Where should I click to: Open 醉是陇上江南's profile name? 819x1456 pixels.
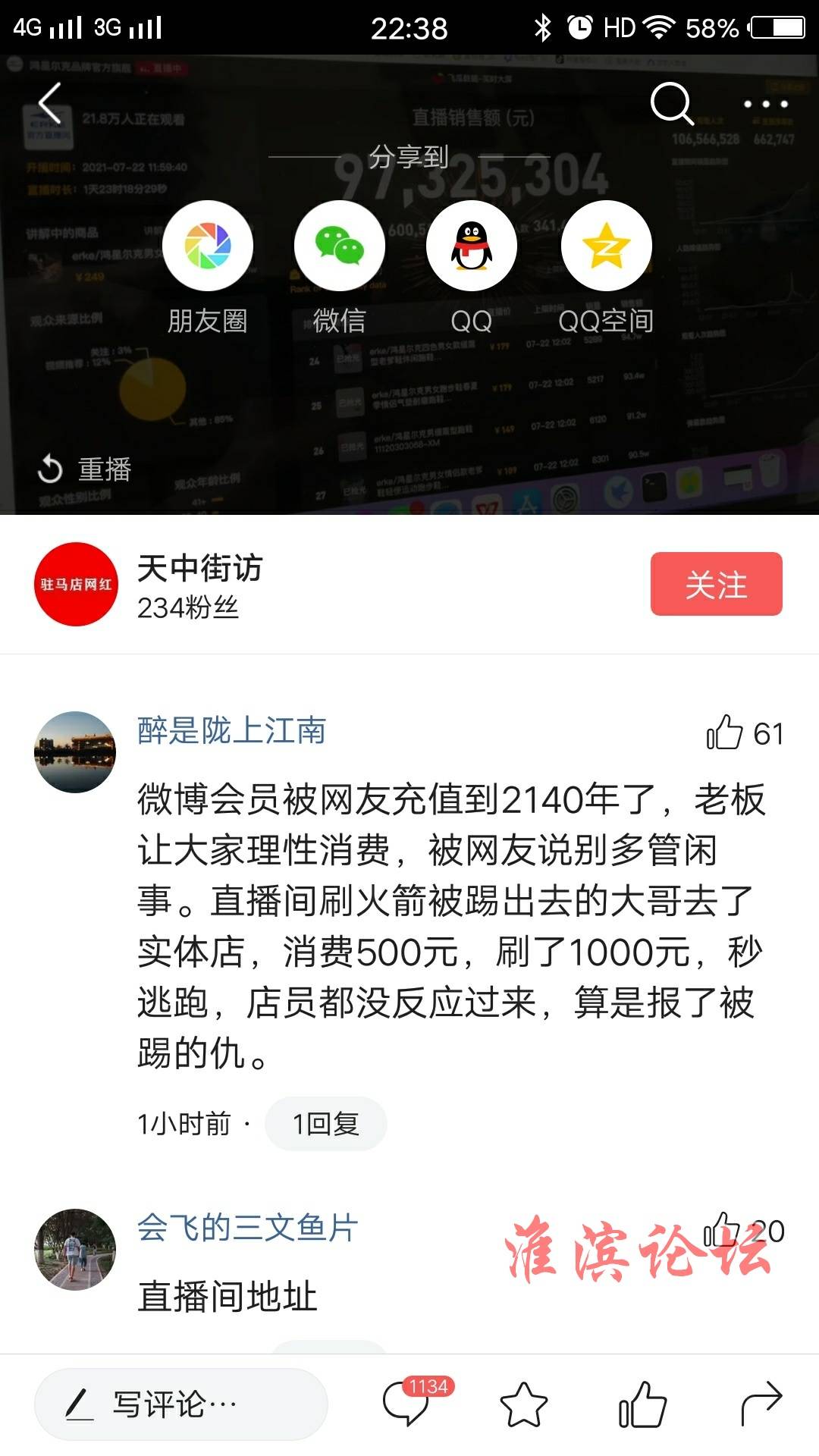click(x=231, y=730)
